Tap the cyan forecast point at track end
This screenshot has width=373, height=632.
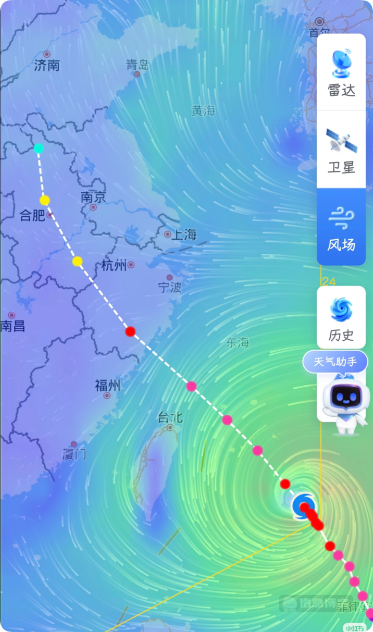click(x=39, y=148)
